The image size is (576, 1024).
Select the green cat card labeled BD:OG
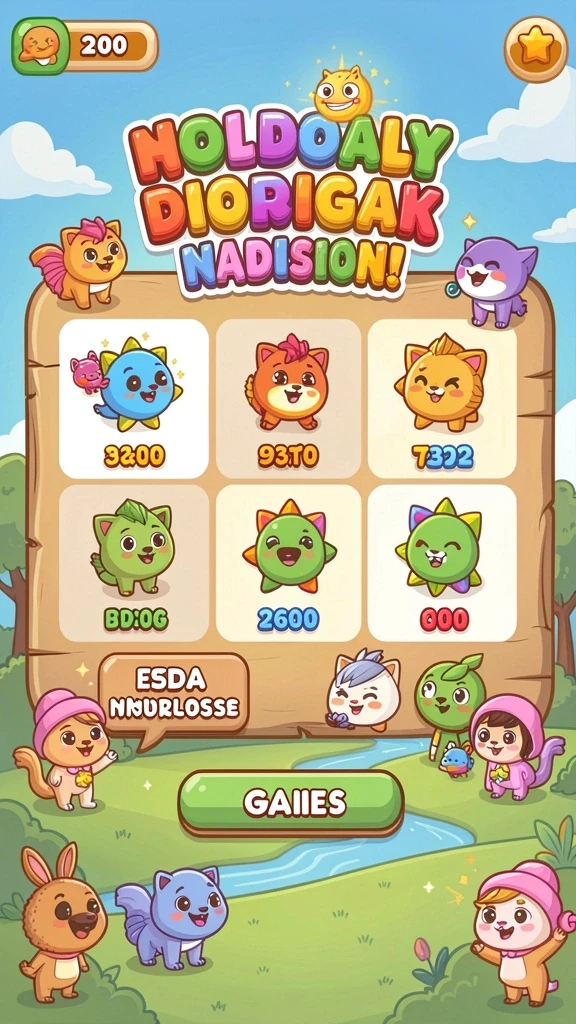pyautogui.click(x=134, y=563)
